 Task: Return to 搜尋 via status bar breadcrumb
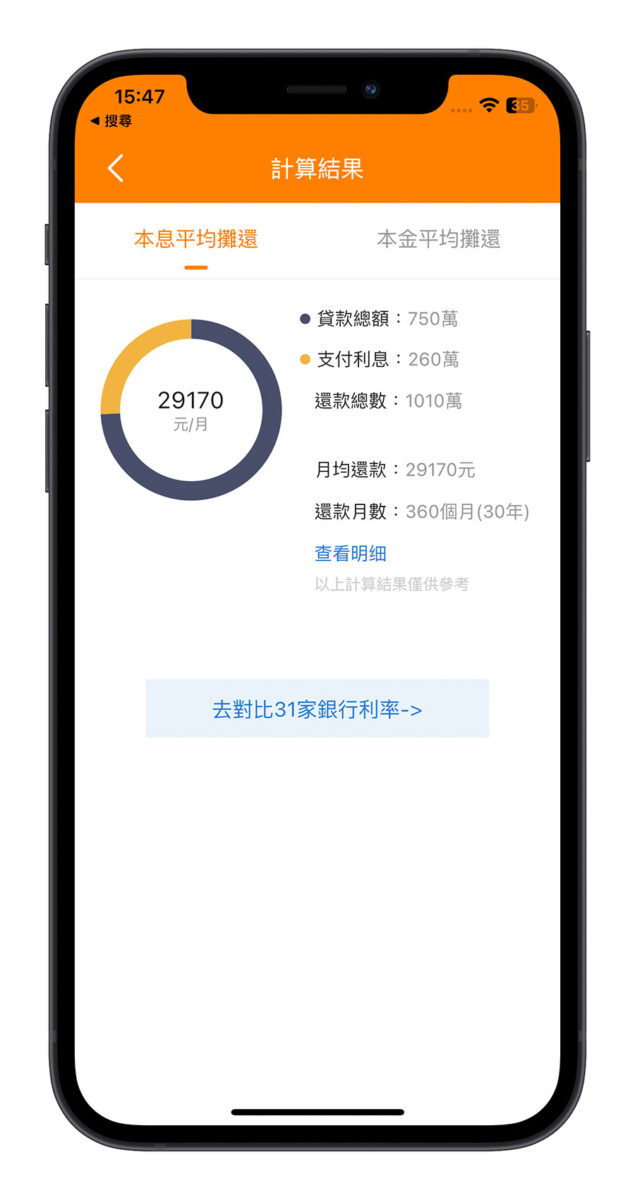click(111, 121)
